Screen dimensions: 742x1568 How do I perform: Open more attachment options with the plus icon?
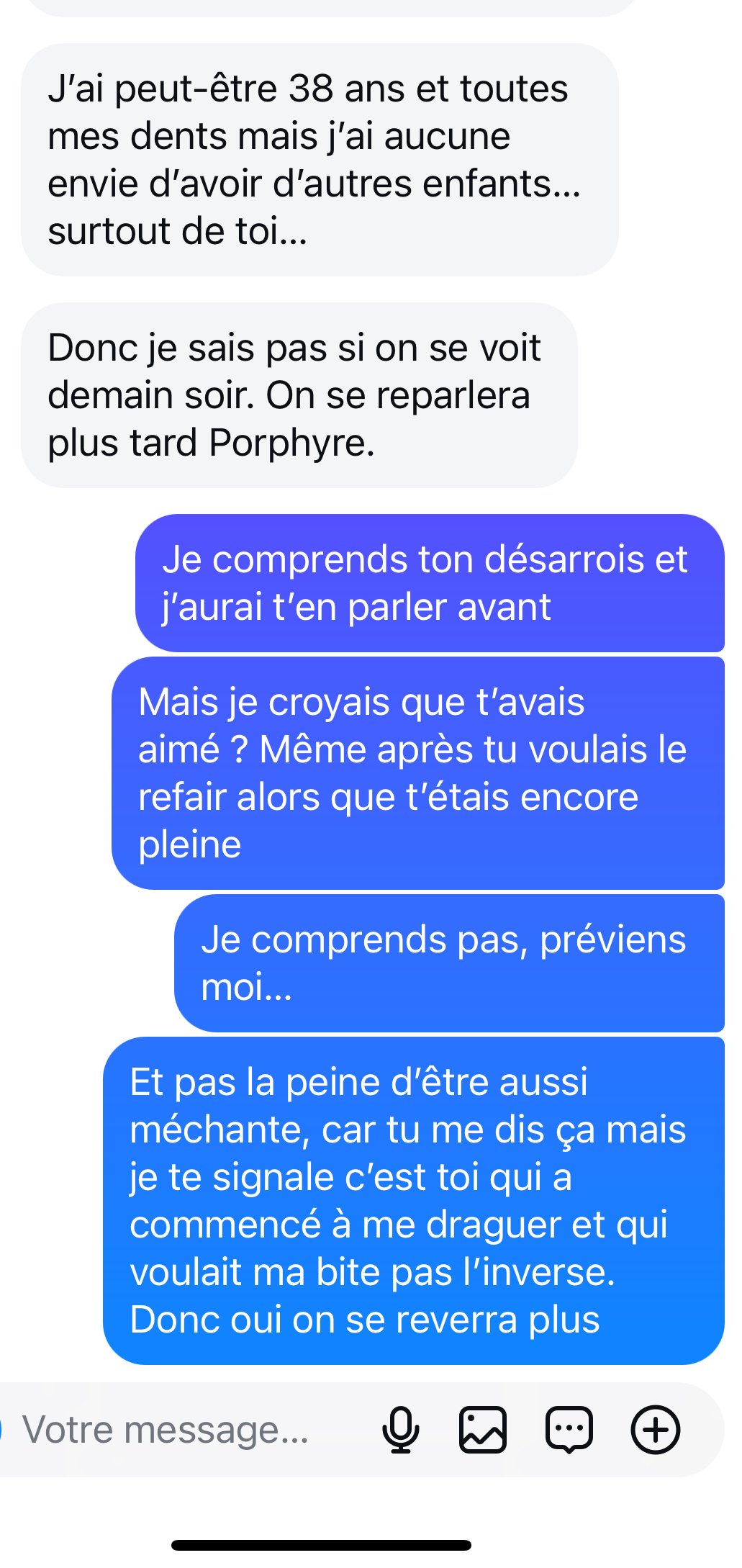click(x=655, y=1430)
